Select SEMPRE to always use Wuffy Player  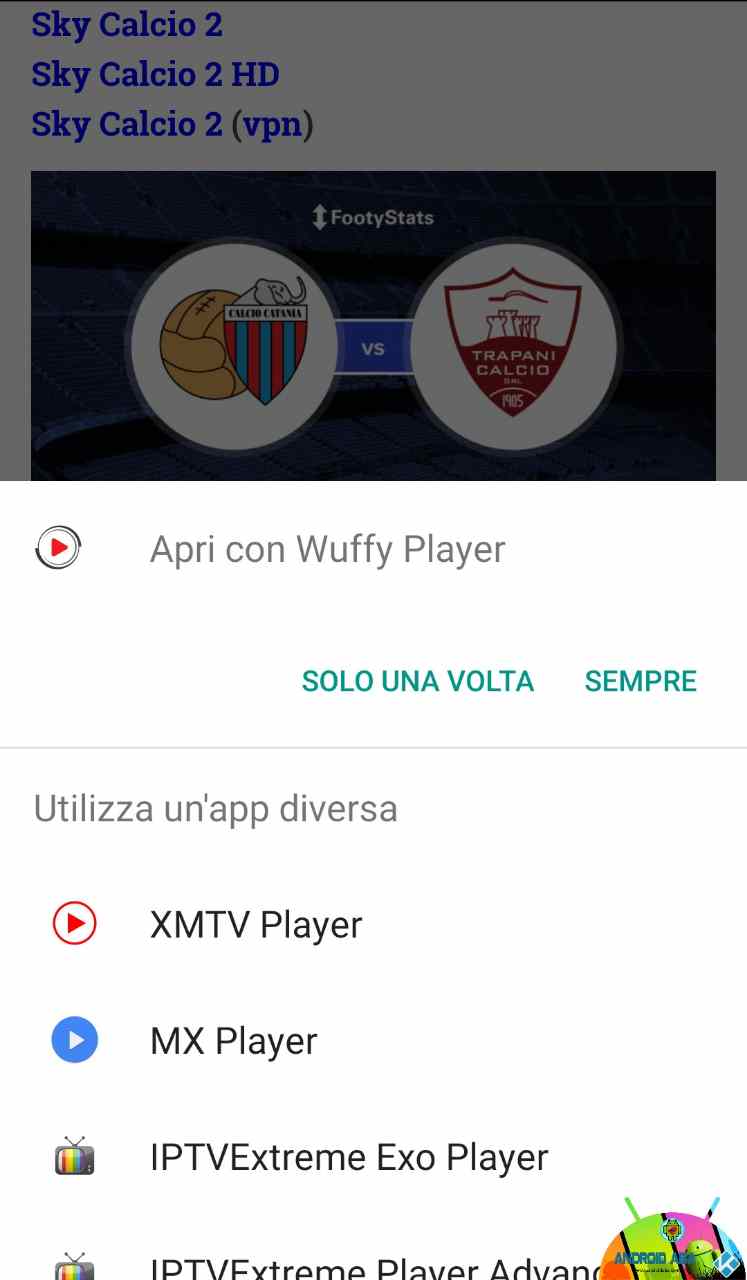coord(640,681)
